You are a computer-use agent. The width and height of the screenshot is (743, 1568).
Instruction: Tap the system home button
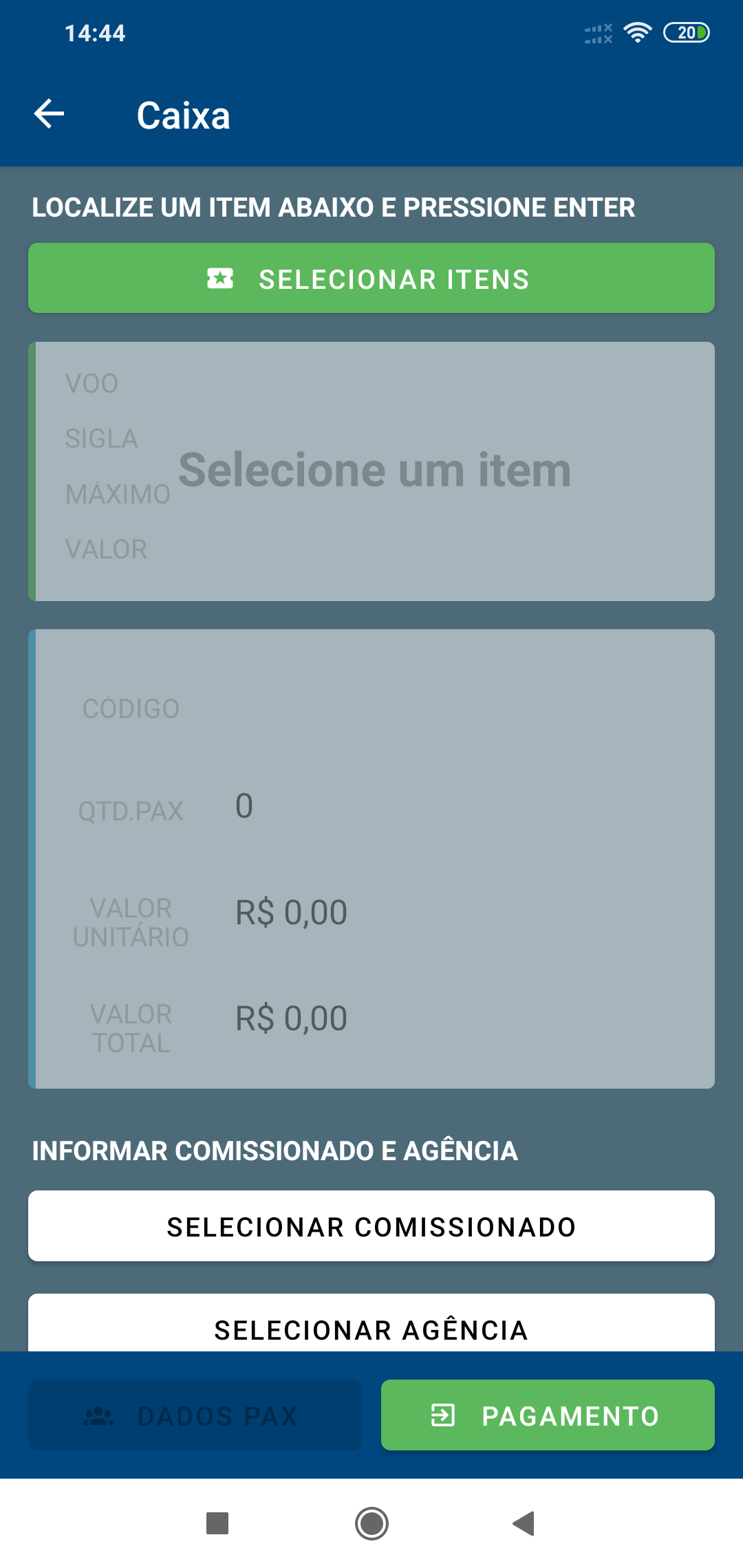click(x=371, y=1523)
